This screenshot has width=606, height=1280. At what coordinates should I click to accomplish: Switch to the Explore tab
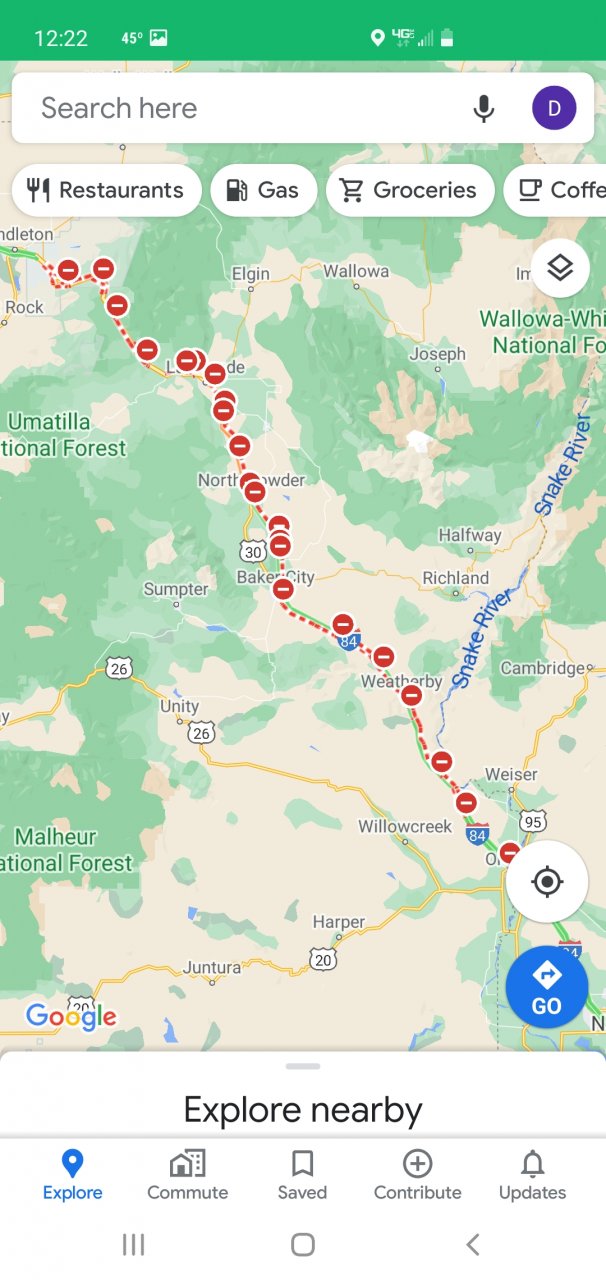click(x=72, y=1174)
